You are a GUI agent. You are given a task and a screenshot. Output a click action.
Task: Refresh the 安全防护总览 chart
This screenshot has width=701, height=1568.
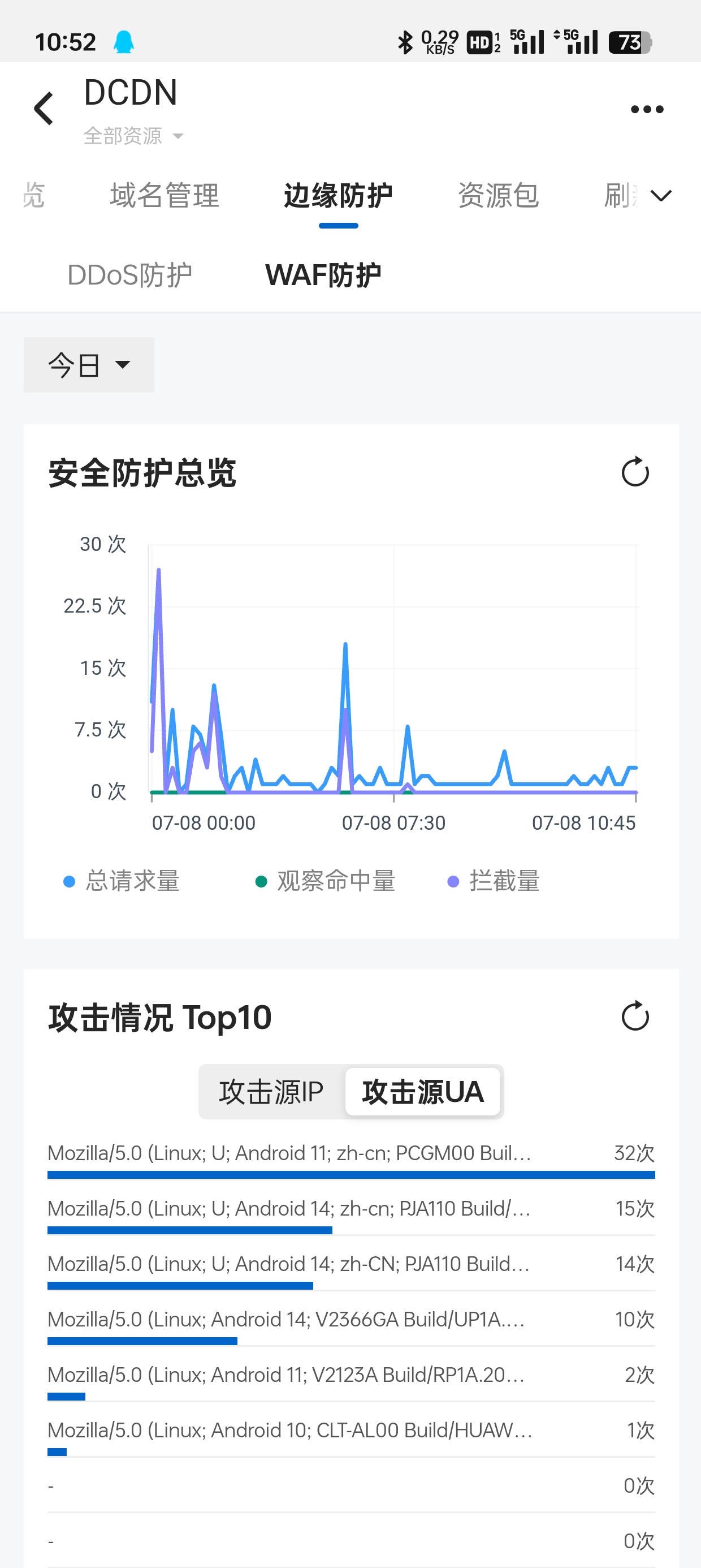coord(635,472)
